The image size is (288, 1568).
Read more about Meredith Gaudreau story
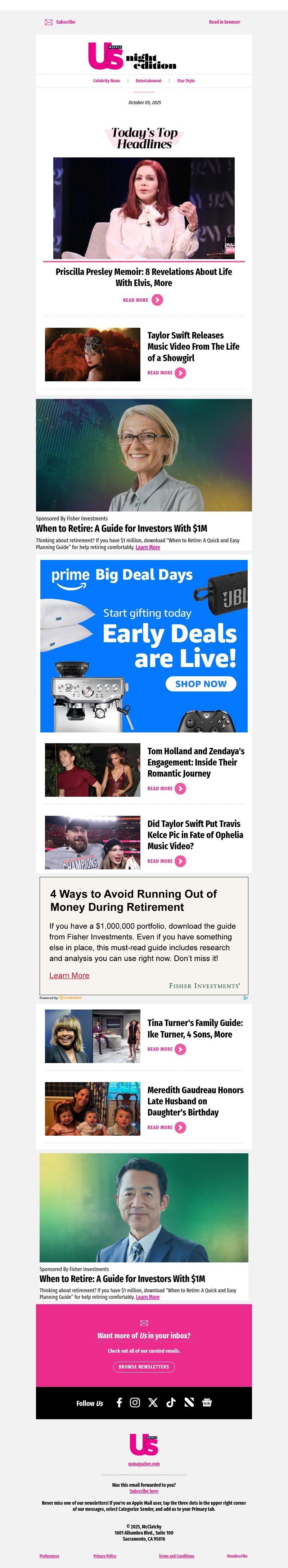coord(166,1127)
